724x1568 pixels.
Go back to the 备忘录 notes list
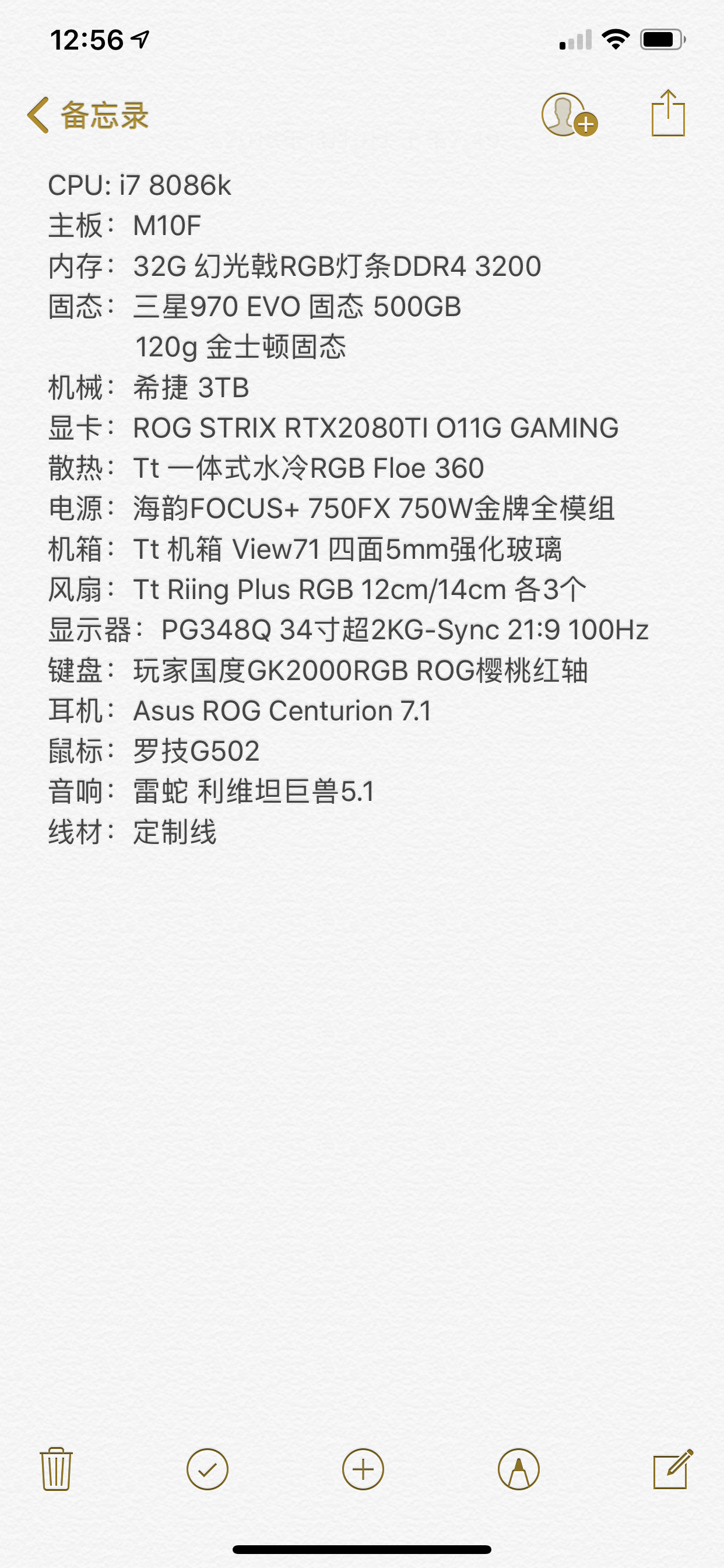[x=88, y=115]
